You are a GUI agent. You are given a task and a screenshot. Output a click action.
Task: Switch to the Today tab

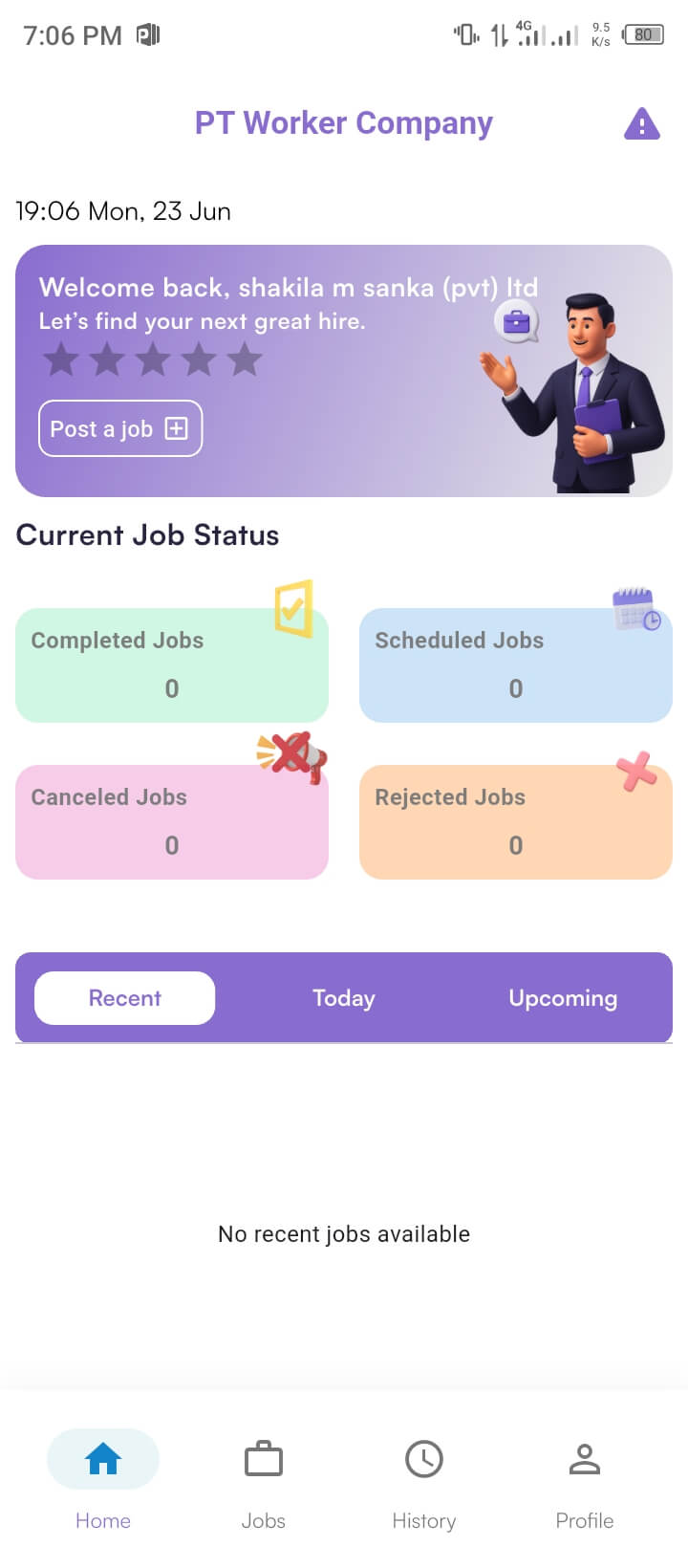point(343,998)
